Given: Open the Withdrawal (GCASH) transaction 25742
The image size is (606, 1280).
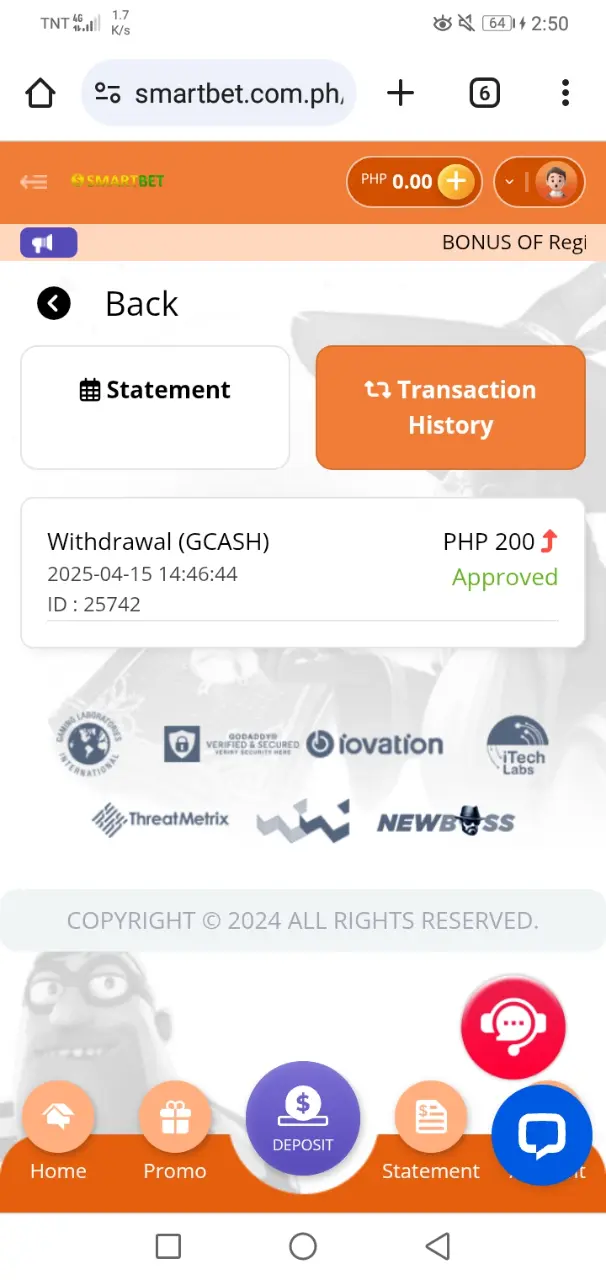Looking at the screenshot, I should click(x=303, y=573).
